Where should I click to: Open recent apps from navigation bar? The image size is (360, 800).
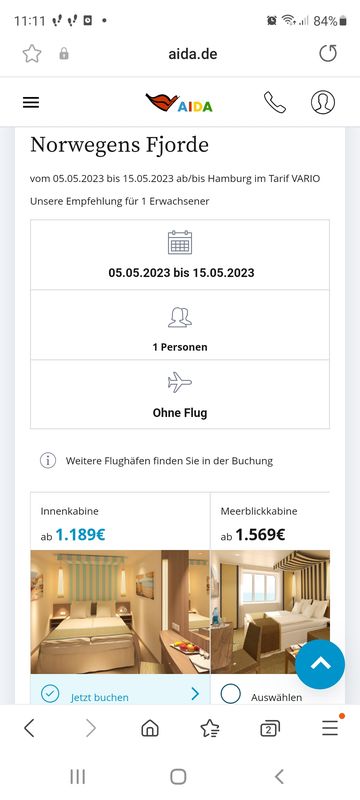click(x=78, y=777)
